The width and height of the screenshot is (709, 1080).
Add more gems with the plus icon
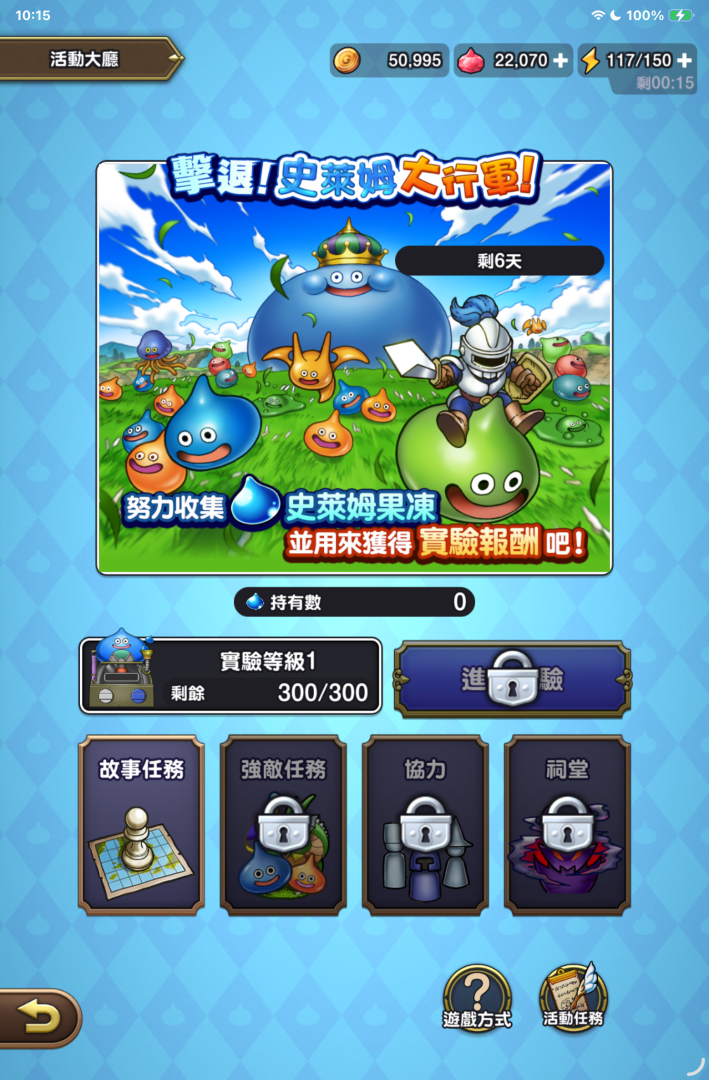pyautogui.click(x=561, y=60)
